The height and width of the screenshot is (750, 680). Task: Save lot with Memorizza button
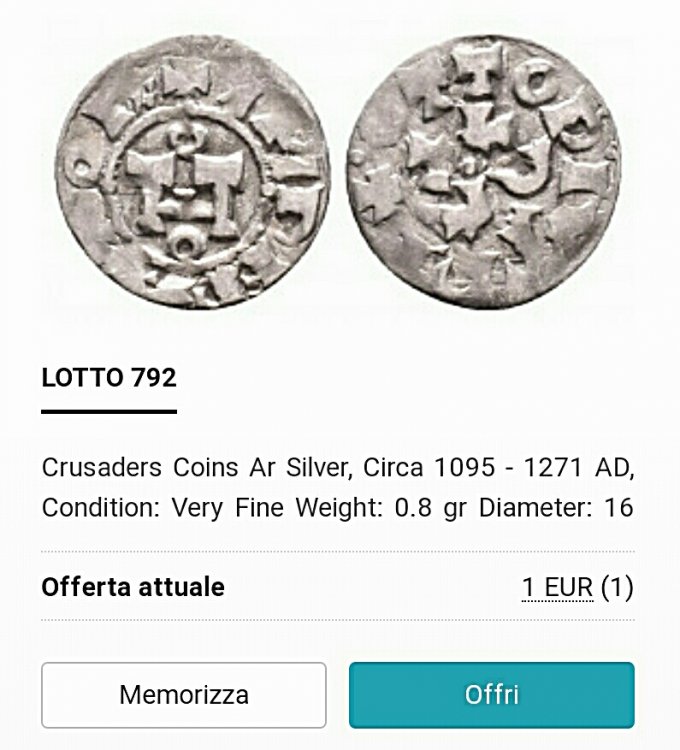coord(184,694)
